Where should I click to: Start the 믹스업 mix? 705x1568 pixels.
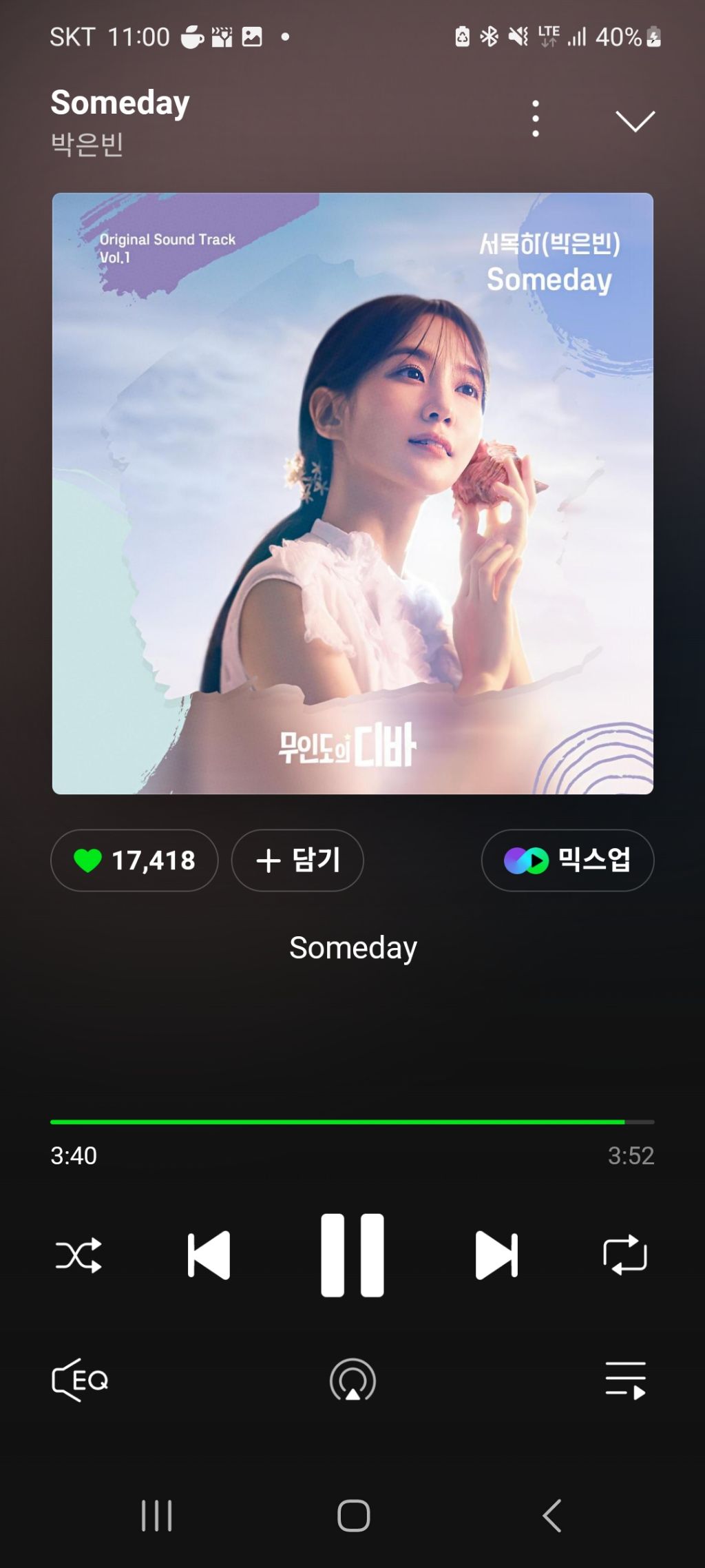coord(567,860)
